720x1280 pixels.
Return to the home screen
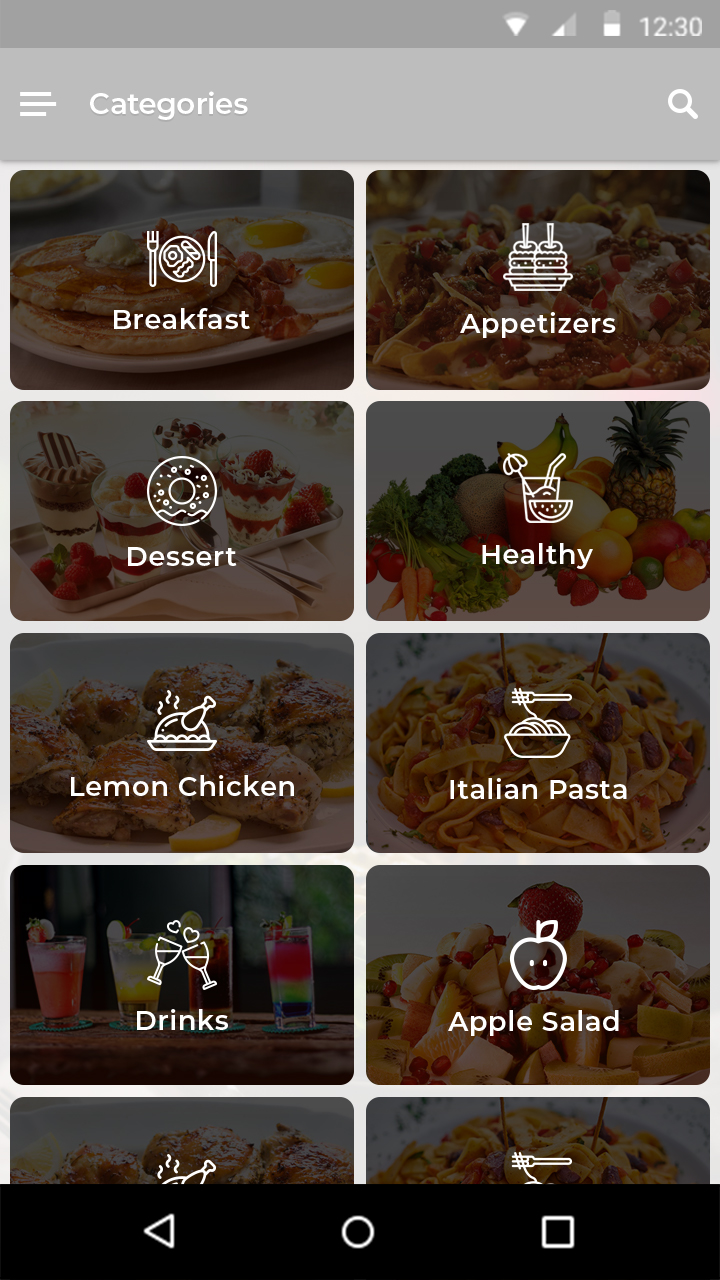coord(358,1231)
